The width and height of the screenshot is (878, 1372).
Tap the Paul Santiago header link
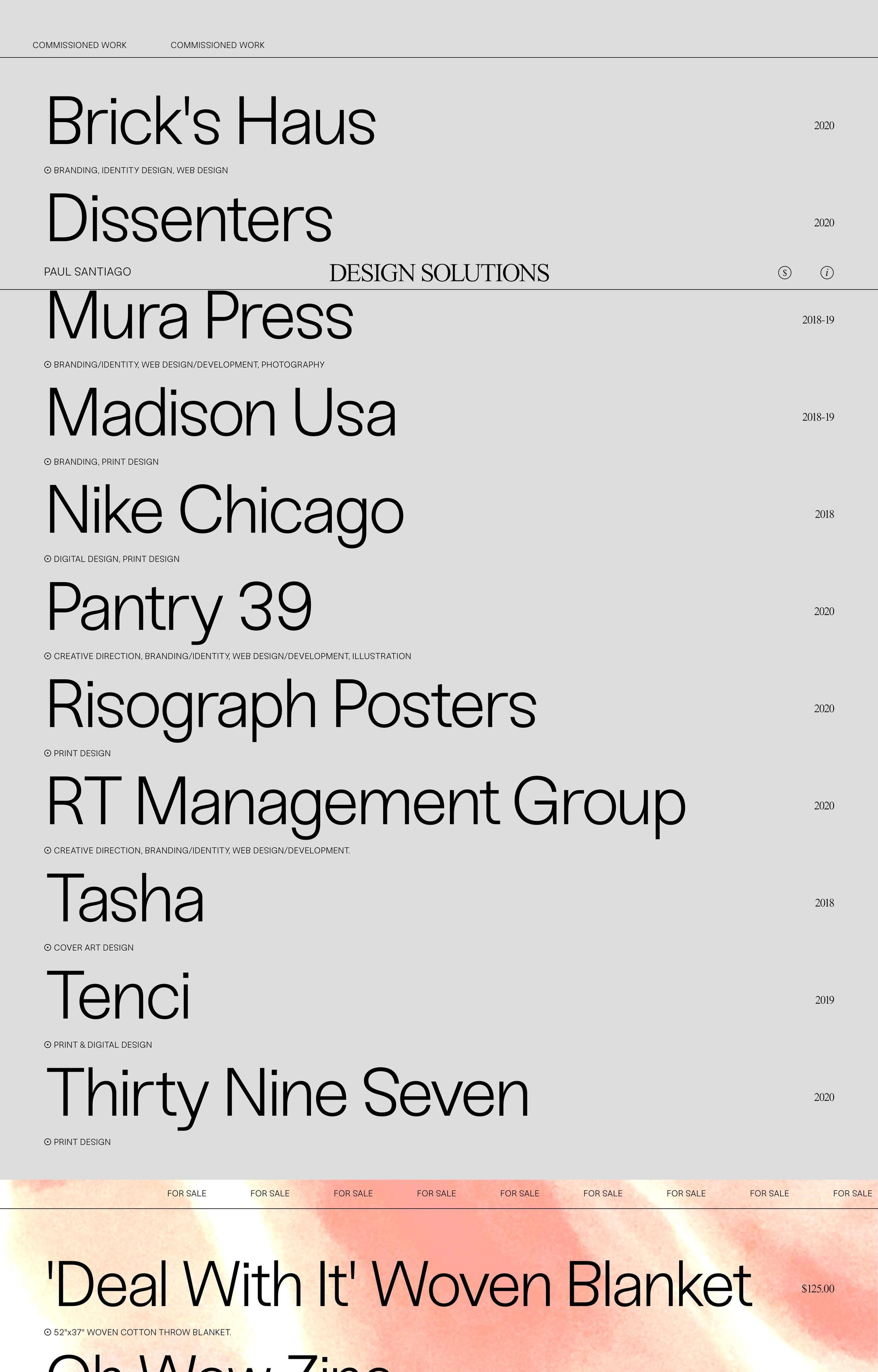click(x=87, y=272)
